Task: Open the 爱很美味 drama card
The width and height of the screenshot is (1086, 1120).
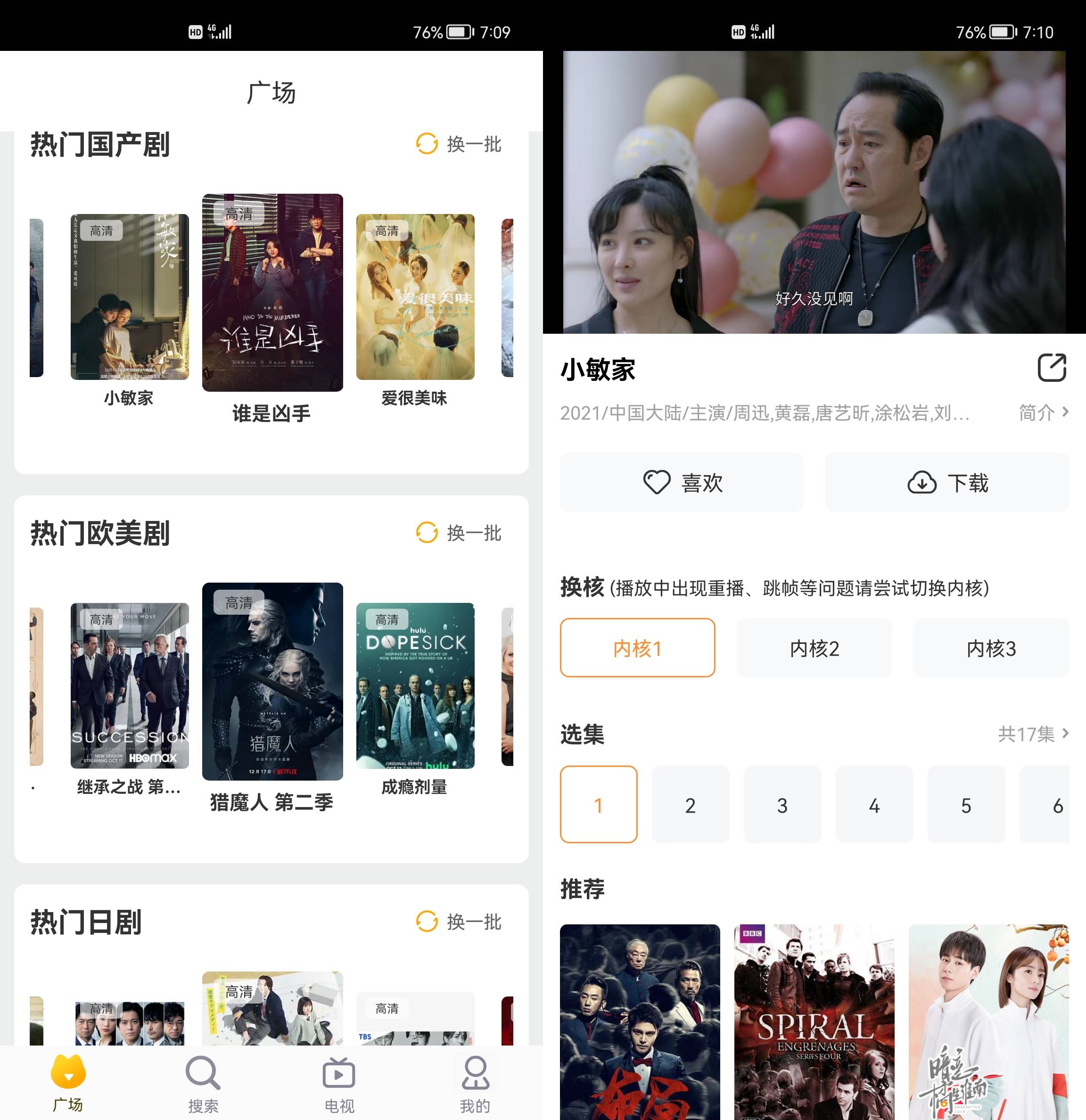Action: pyautogui.click(x=415, y=296)
